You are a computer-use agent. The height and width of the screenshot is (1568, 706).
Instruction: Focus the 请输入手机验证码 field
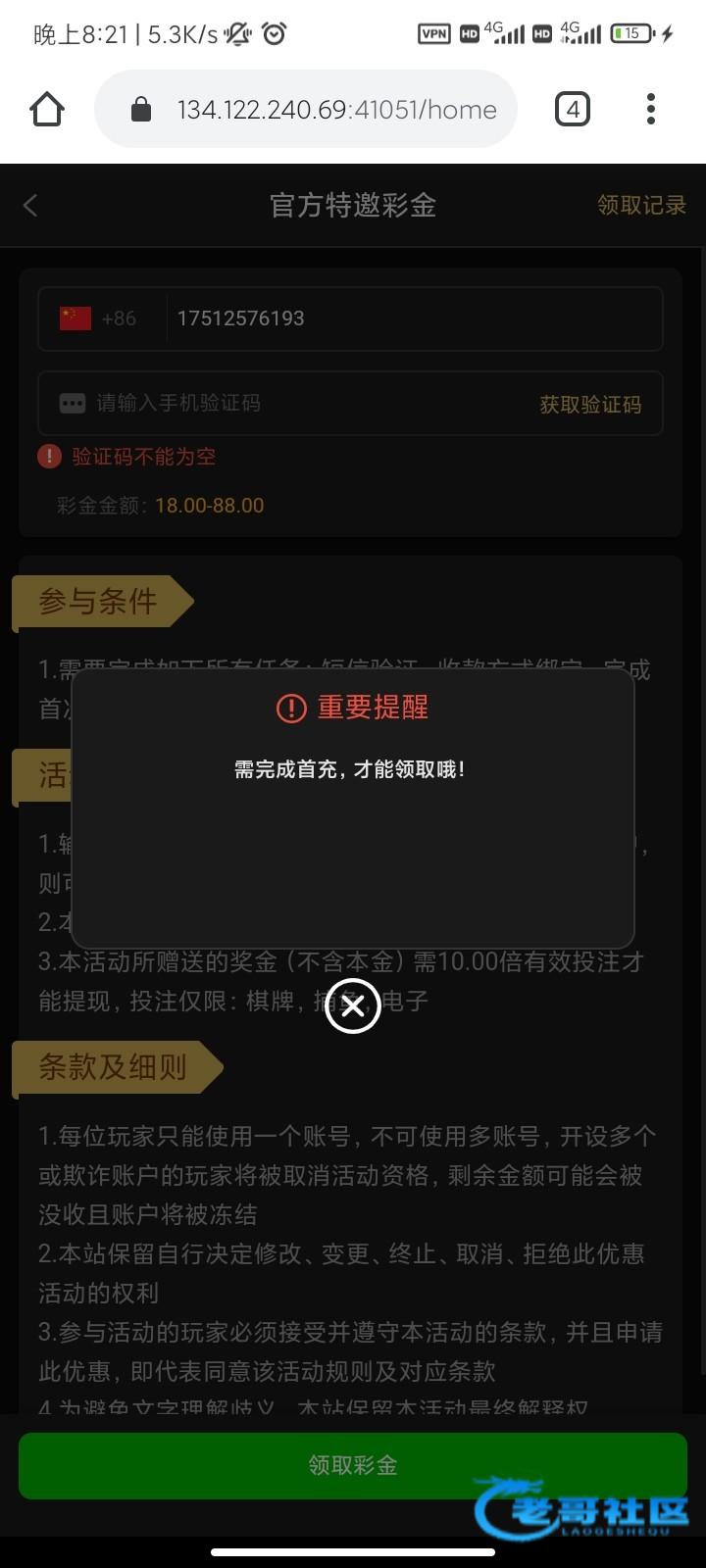click(294, 403)
